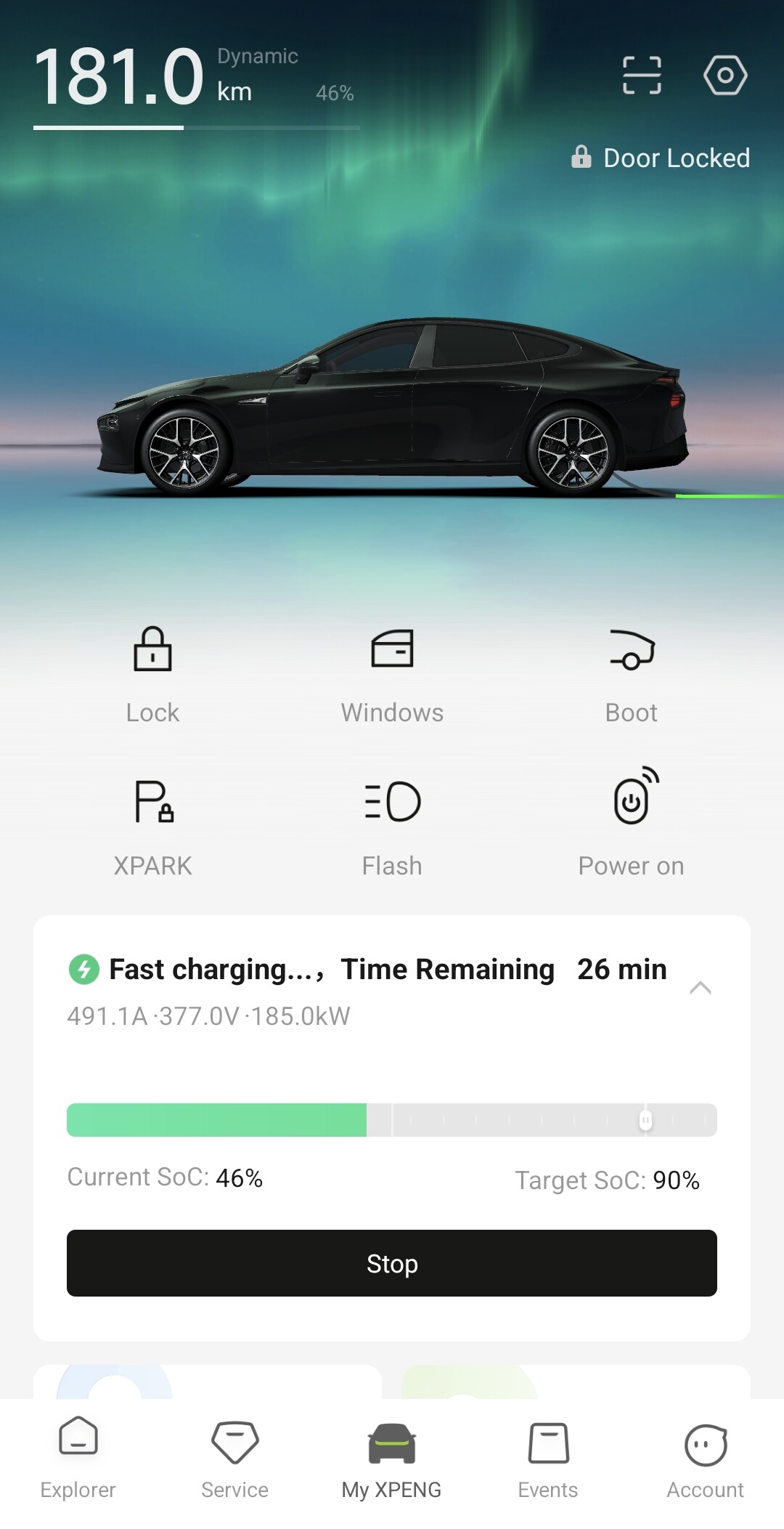784x1529 pixels.
Task: Open the Windows control
Action: click(392, 673)
